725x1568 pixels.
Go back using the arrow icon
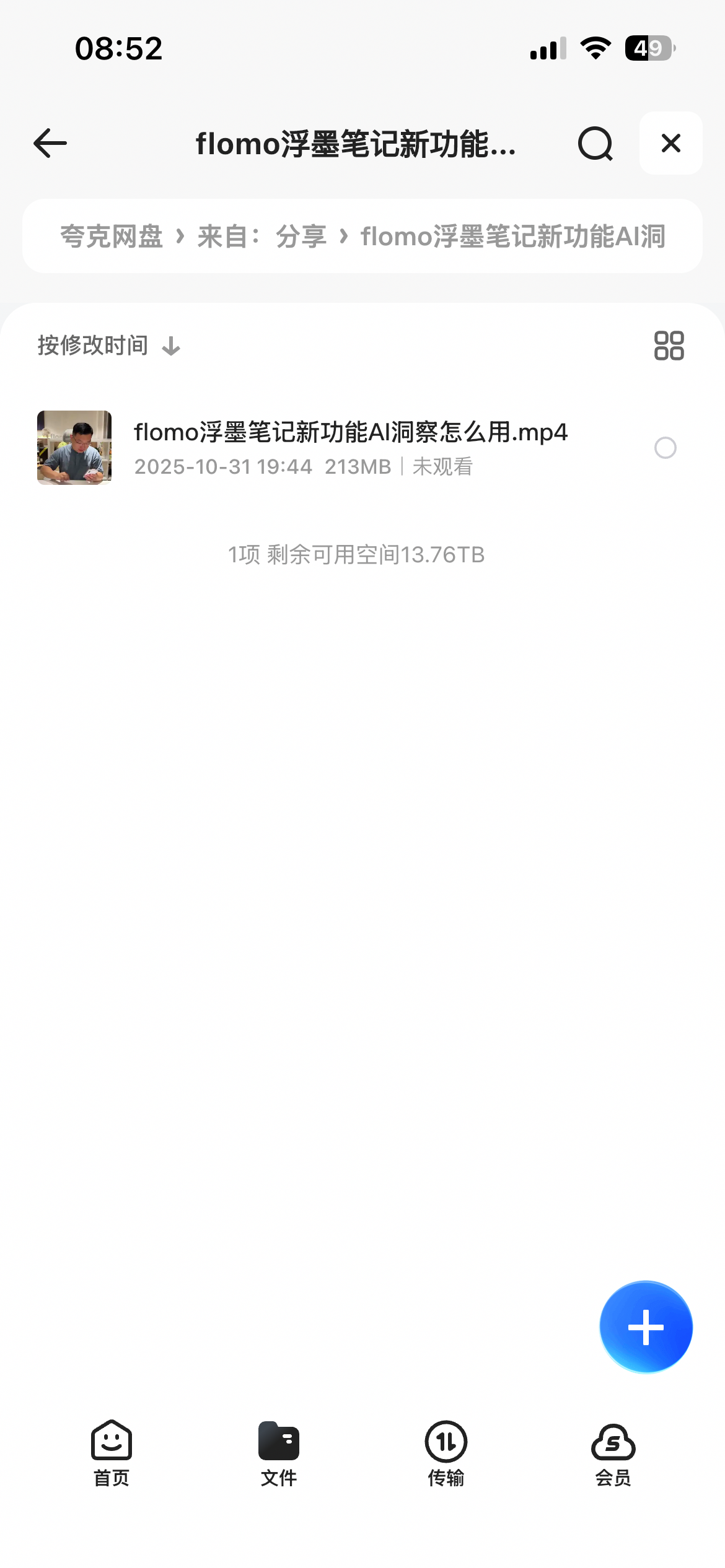click(x=50, y=143)
